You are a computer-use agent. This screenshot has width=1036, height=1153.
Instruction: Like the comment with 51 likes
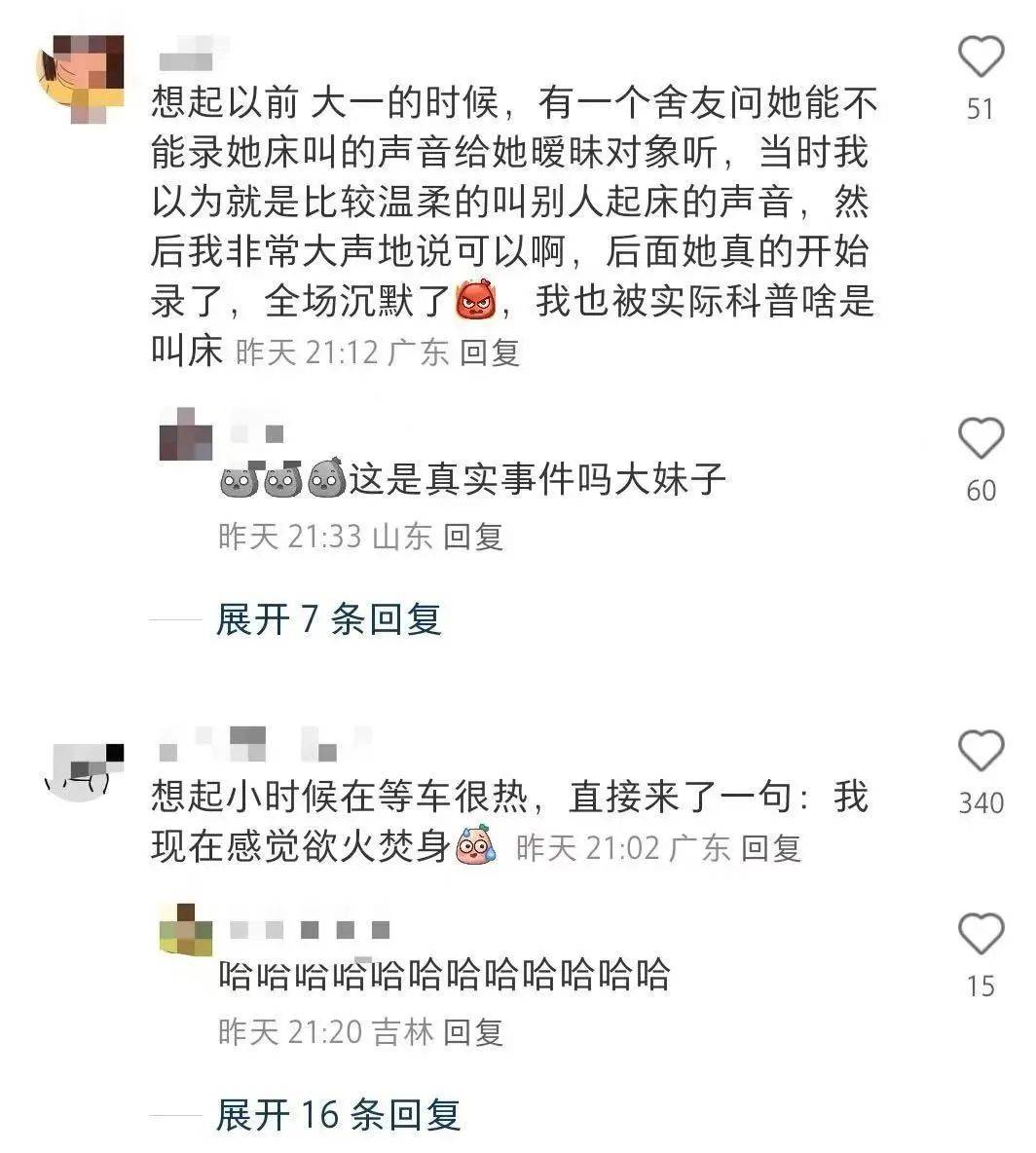pos(980,56)
